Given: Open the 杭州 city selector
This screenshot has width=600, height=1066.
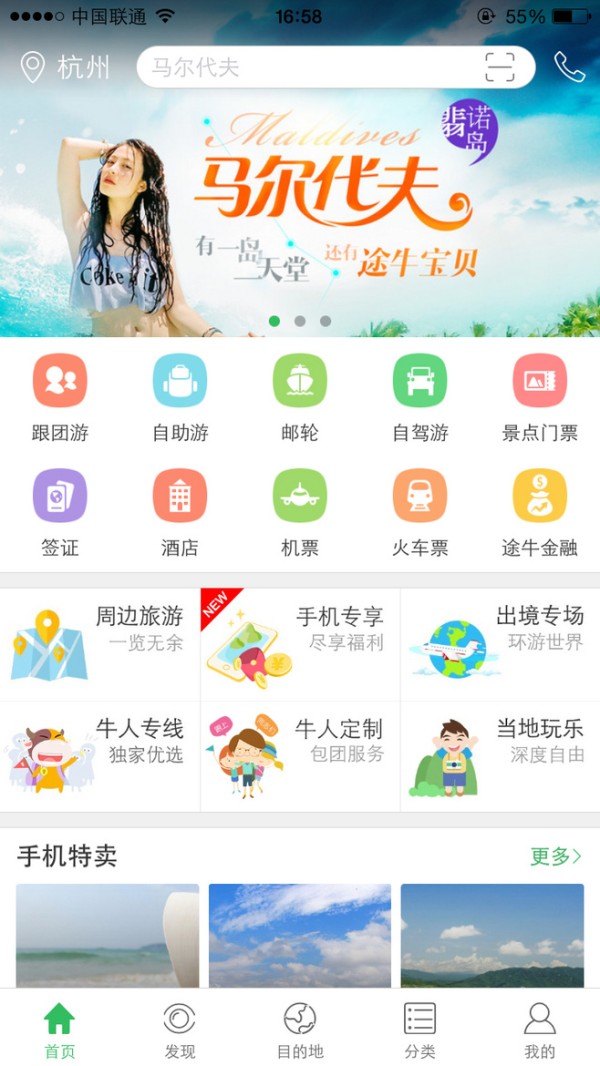Looking at the screenshot, I should (x=66, y=68).
